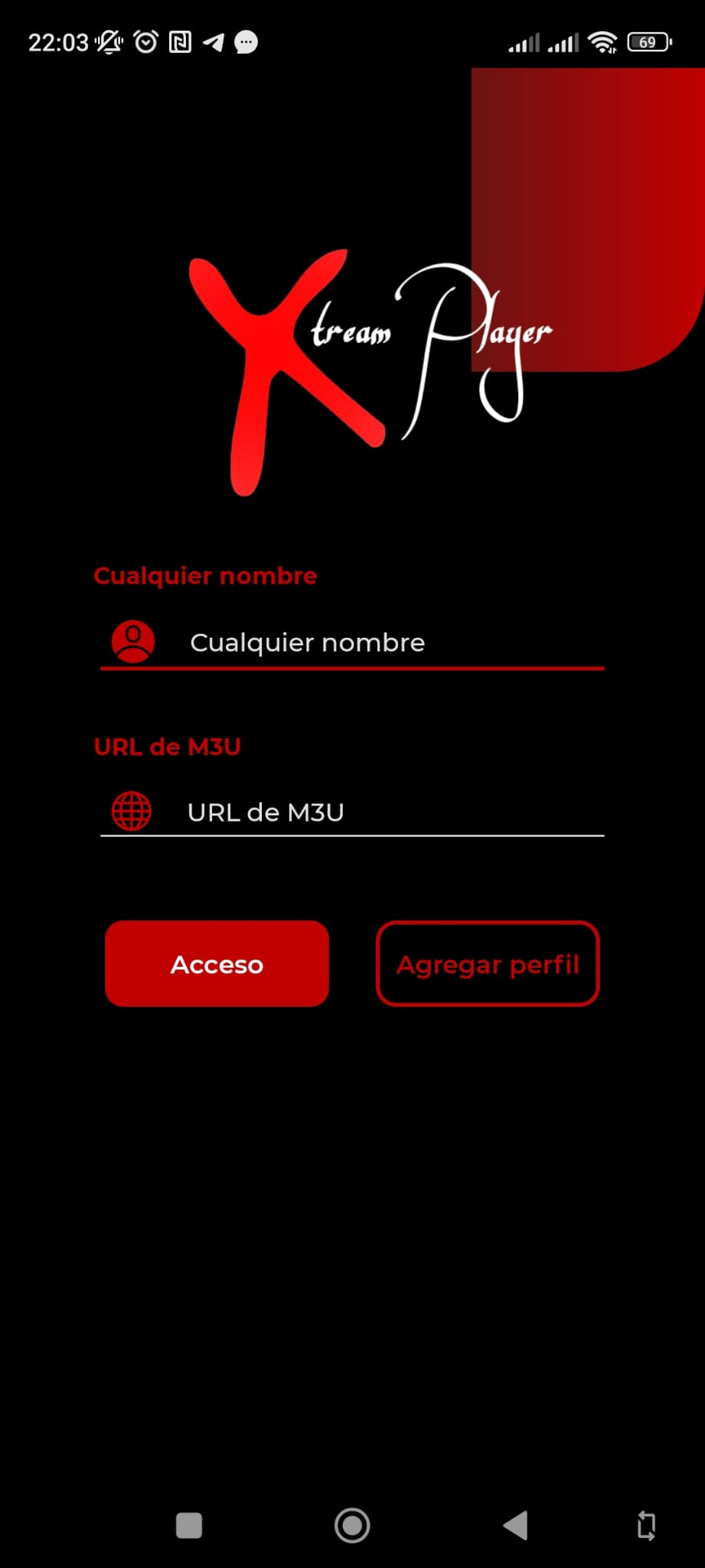Tap the back triangle navigation button

point(517,1525)
